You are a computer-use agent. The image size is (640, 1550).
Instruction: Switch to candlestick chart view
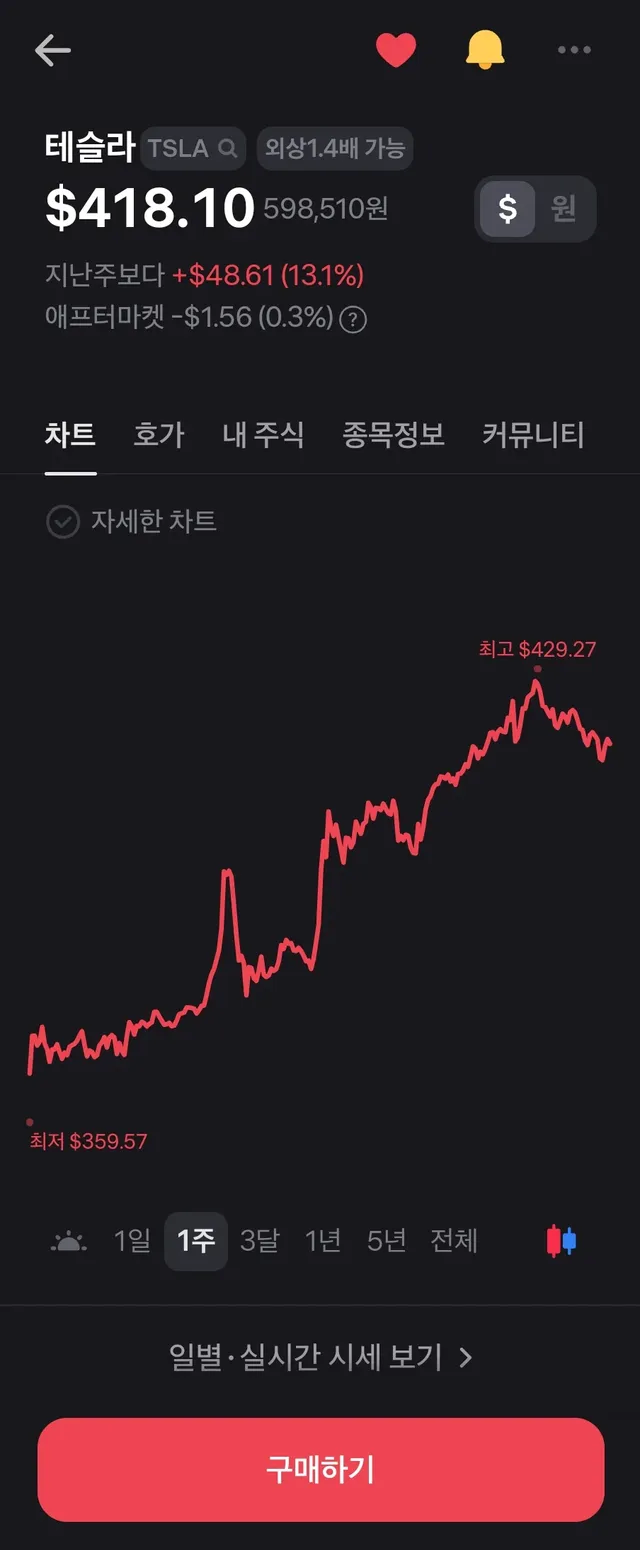point(561,1242)
